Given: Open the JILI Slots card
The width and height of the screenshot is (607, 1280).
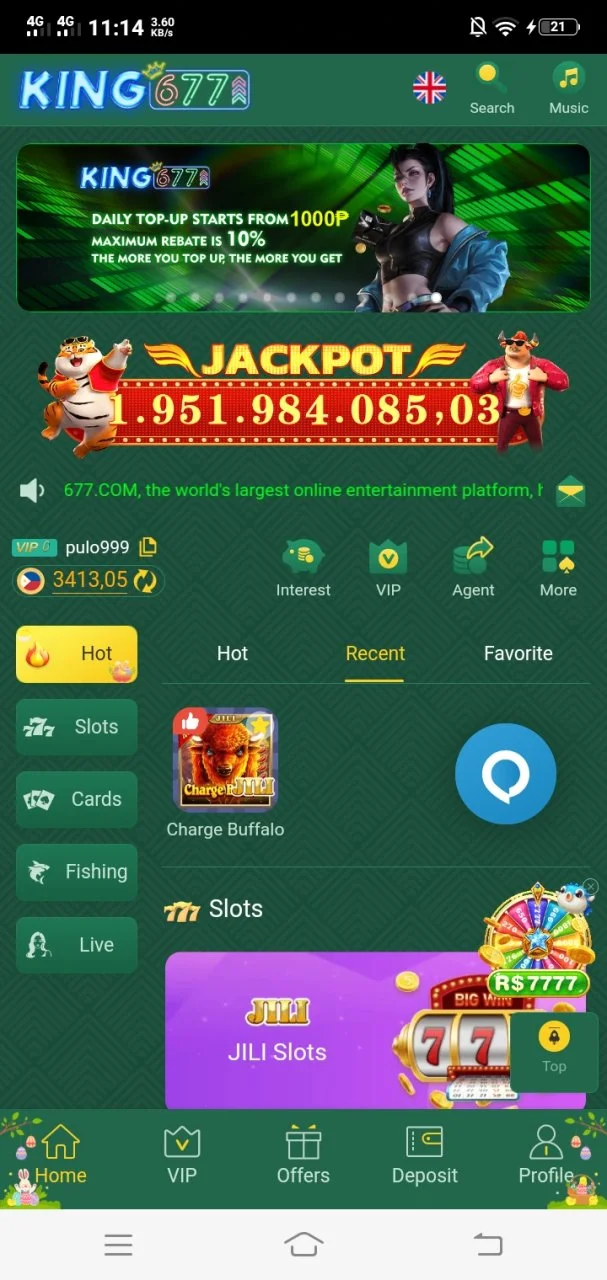Looking at the screenshot, I should pos(375,1030).
